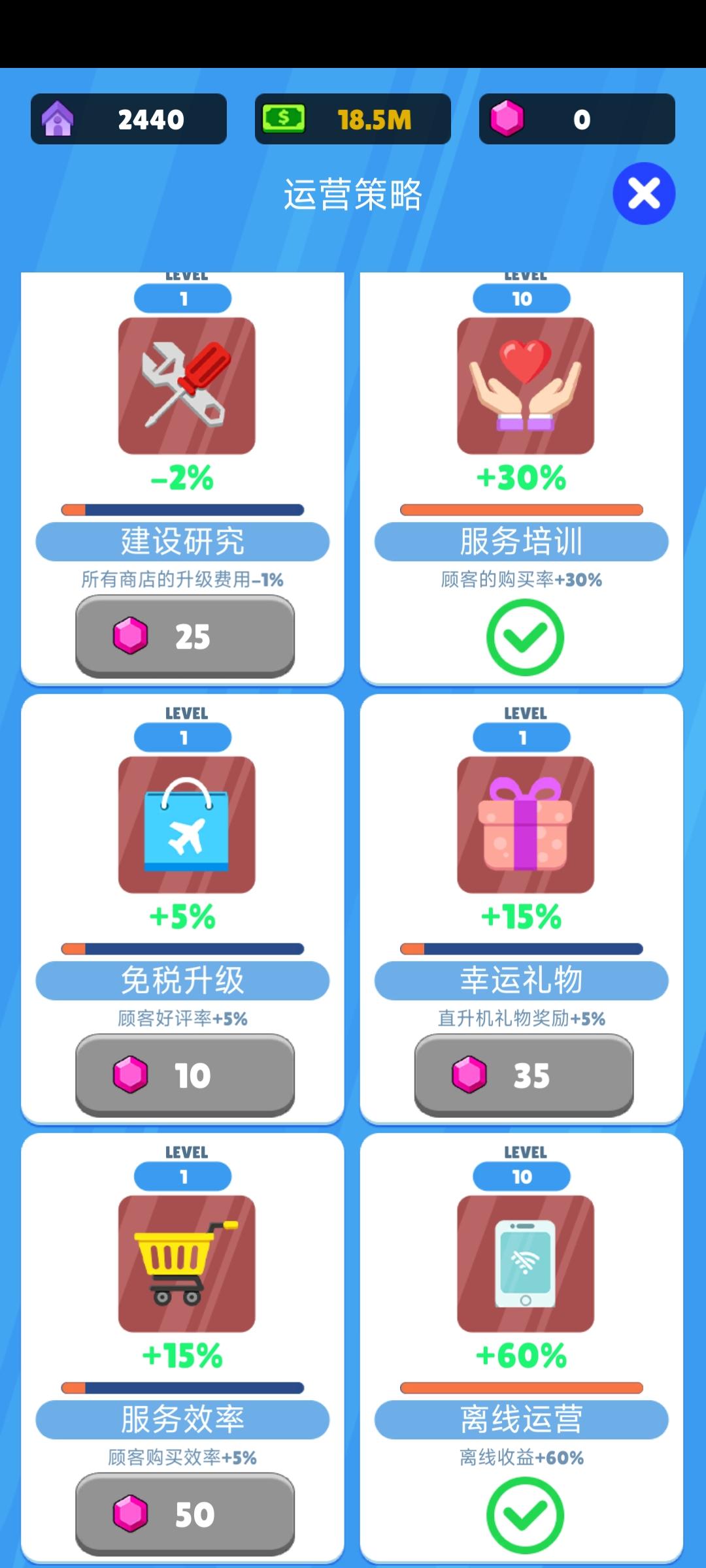Close the 运营策略 window
706x1568 pixels.
point(644,193)
